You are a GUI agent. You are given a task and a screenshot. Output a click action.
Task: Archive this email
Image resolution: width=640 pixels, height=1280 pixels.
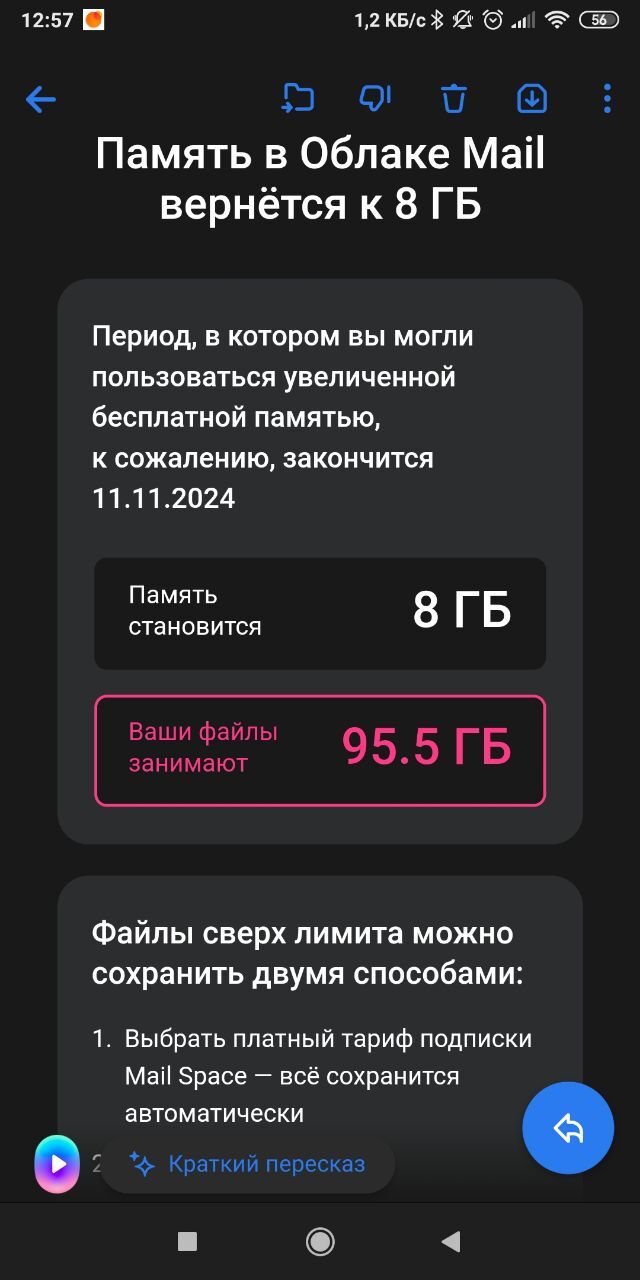[532, 98]
